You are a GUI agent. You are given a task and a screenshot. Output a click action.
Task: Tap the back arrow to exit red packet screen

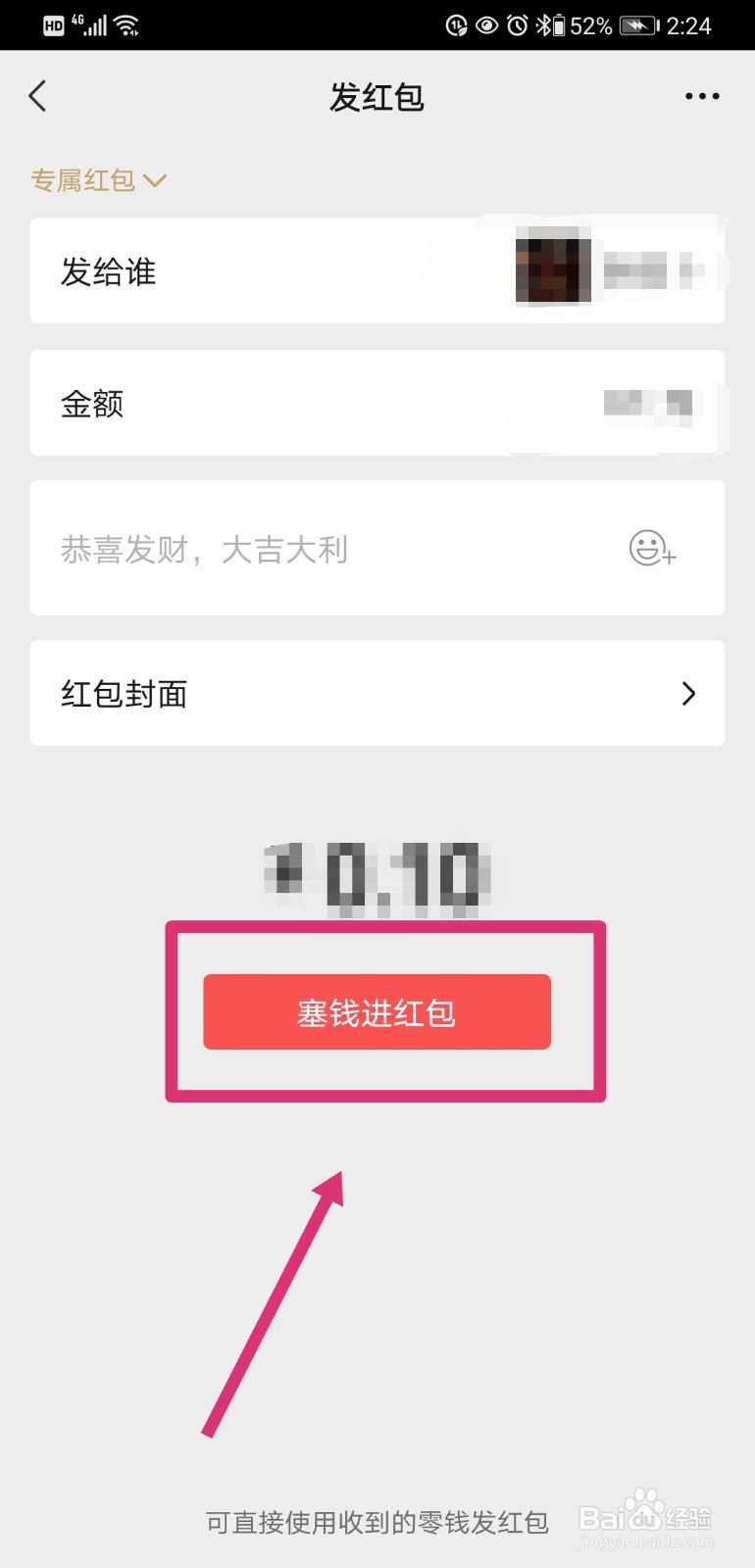[x=37, y=95]
